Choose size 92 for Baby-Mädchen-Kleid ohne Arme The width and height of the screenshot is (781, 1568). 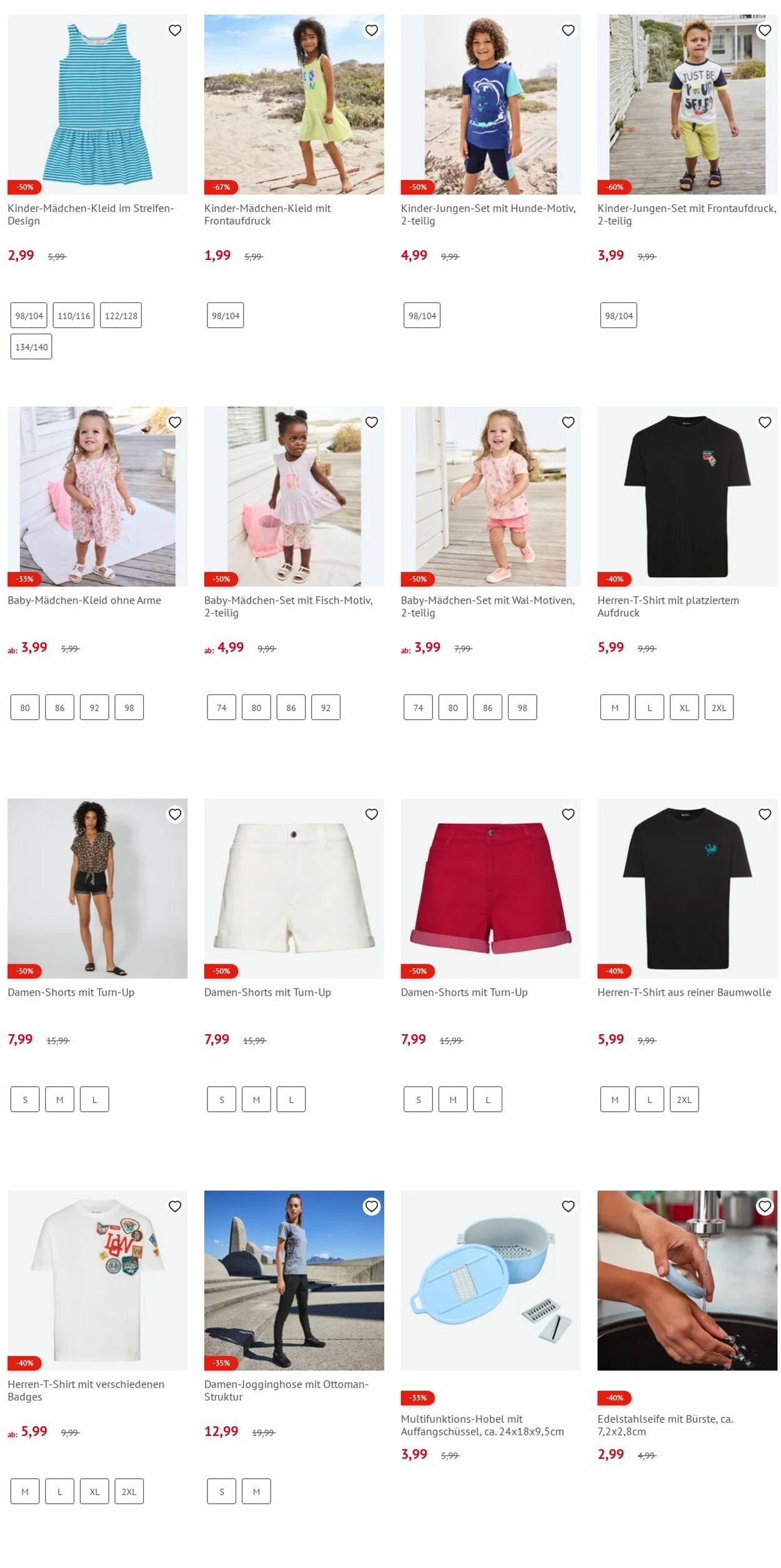(94, 707)
